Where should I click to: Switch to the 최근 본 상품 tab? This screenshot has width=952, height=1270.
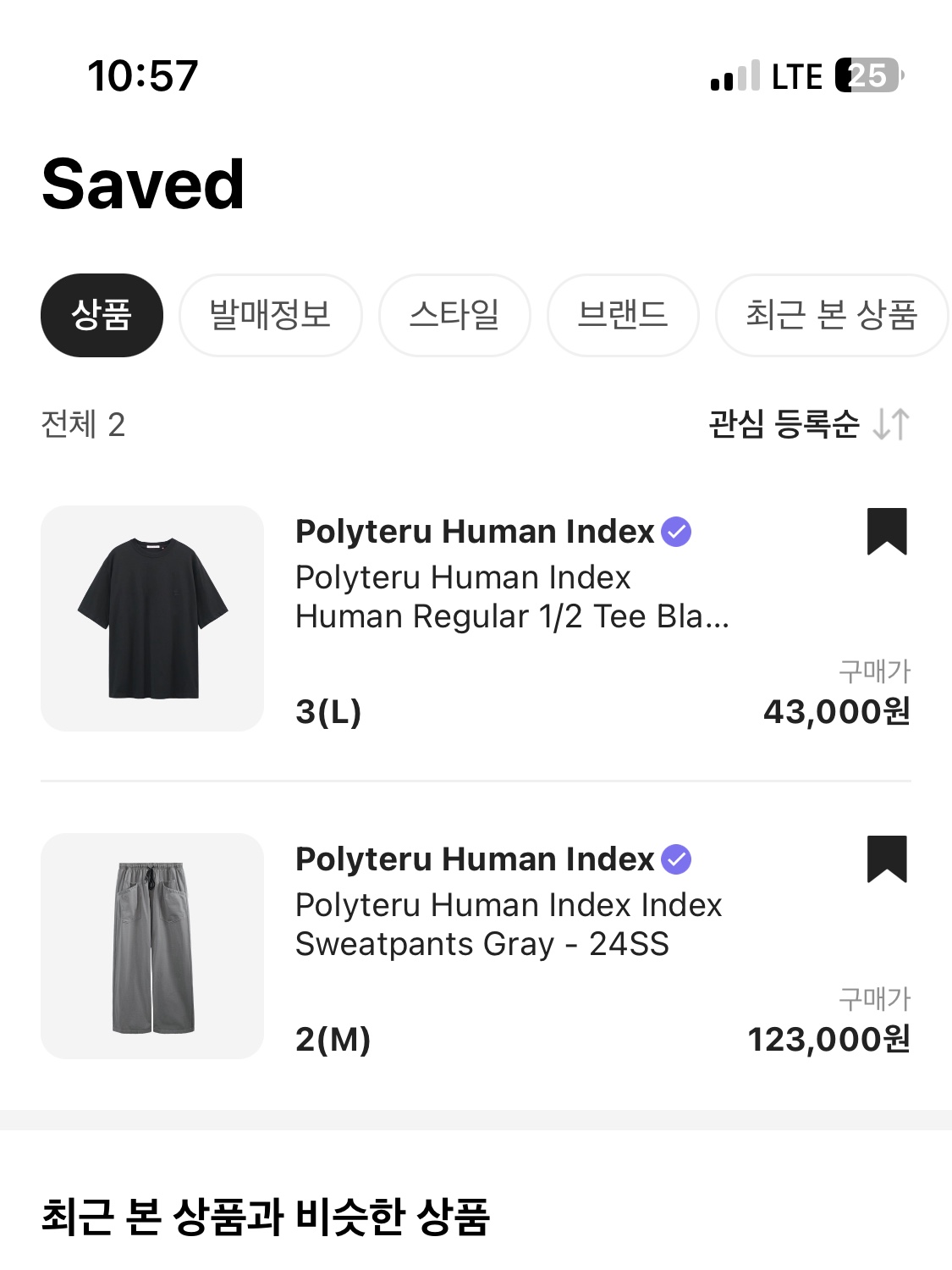tap(831, 314)
